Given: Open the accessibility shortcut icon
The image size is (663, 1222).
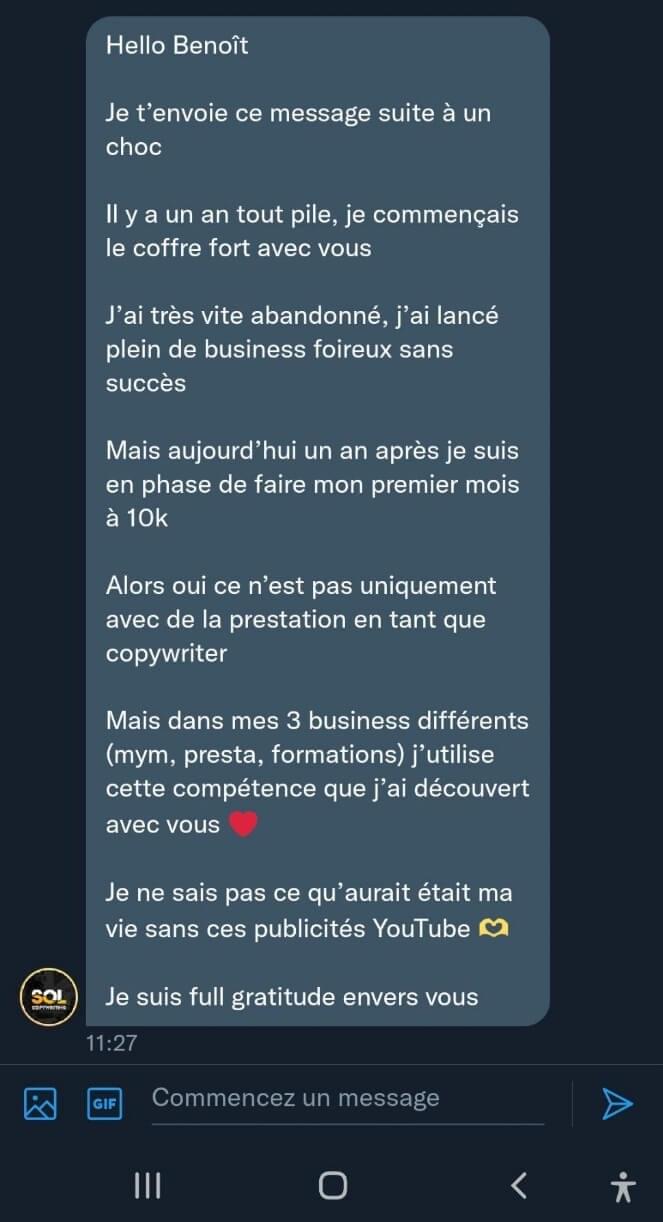Looking at the screenshot, I should 622,1186.
